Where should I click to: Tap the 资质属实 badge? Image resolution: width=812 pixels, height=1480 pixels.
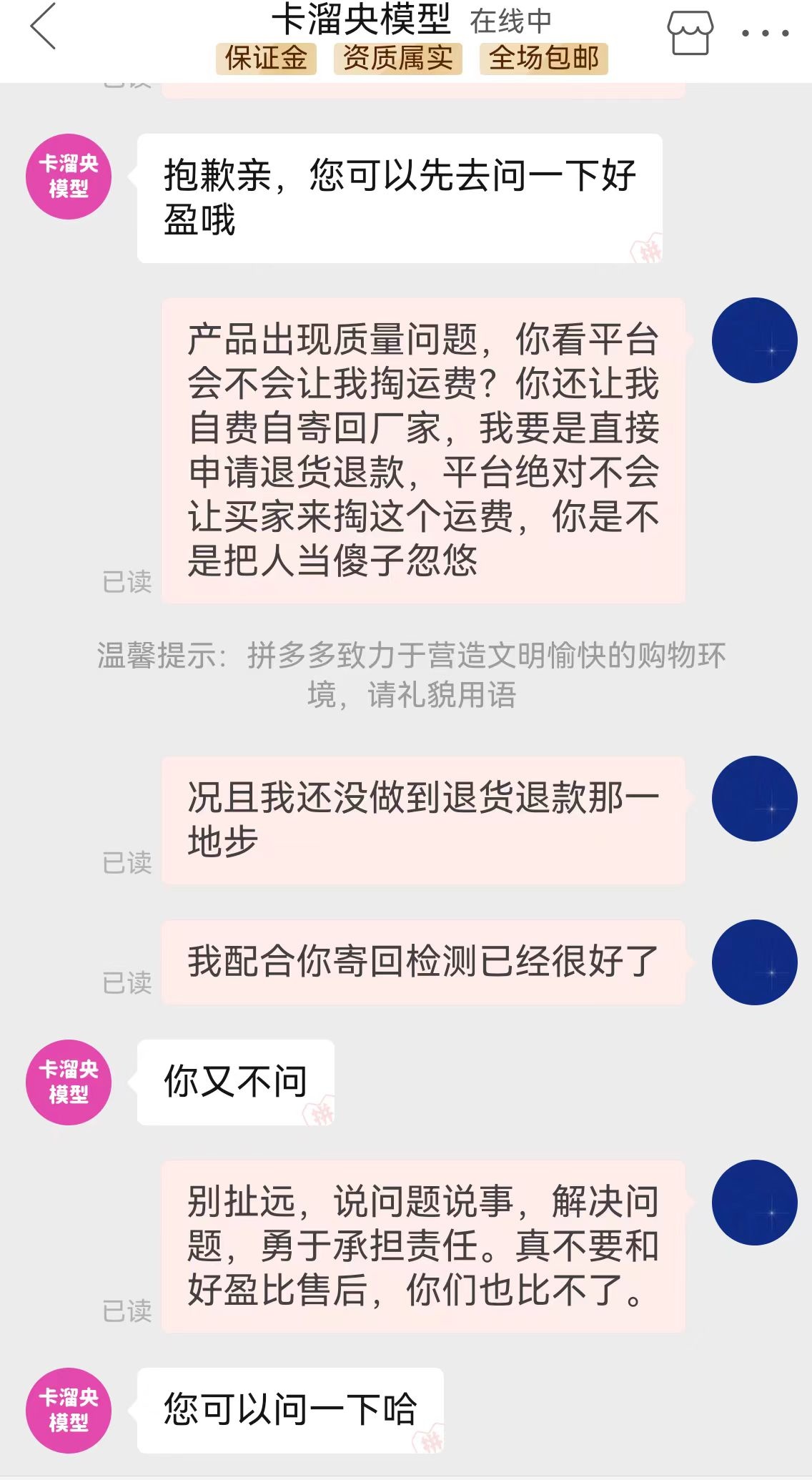(x=398, y=59)
